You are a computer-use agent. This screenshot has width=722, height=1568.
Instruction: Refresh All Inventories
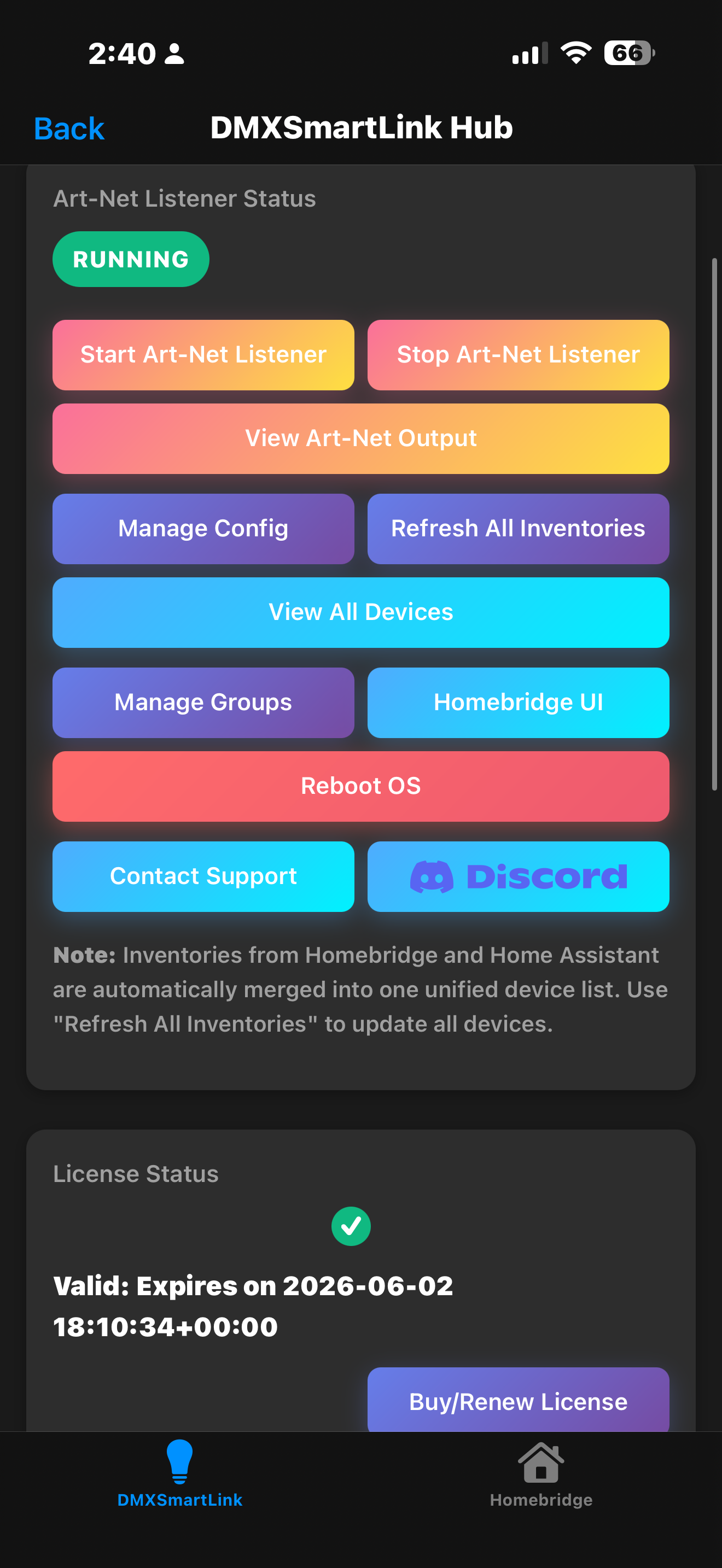click(x=518, y=528)
